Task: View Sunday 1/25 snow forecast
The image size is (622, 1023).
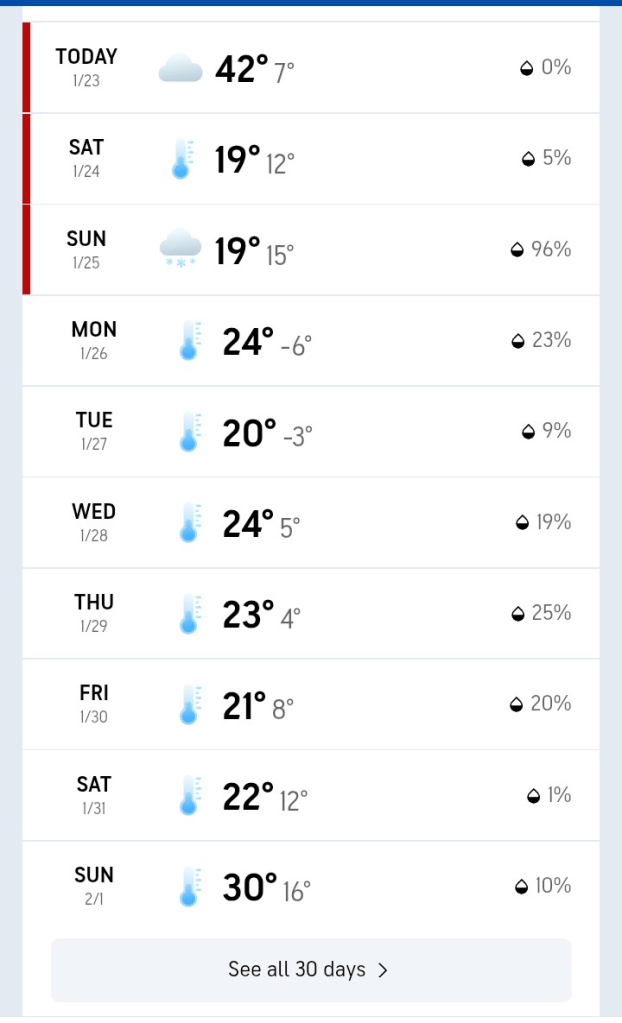Action: tap(311, 250)
